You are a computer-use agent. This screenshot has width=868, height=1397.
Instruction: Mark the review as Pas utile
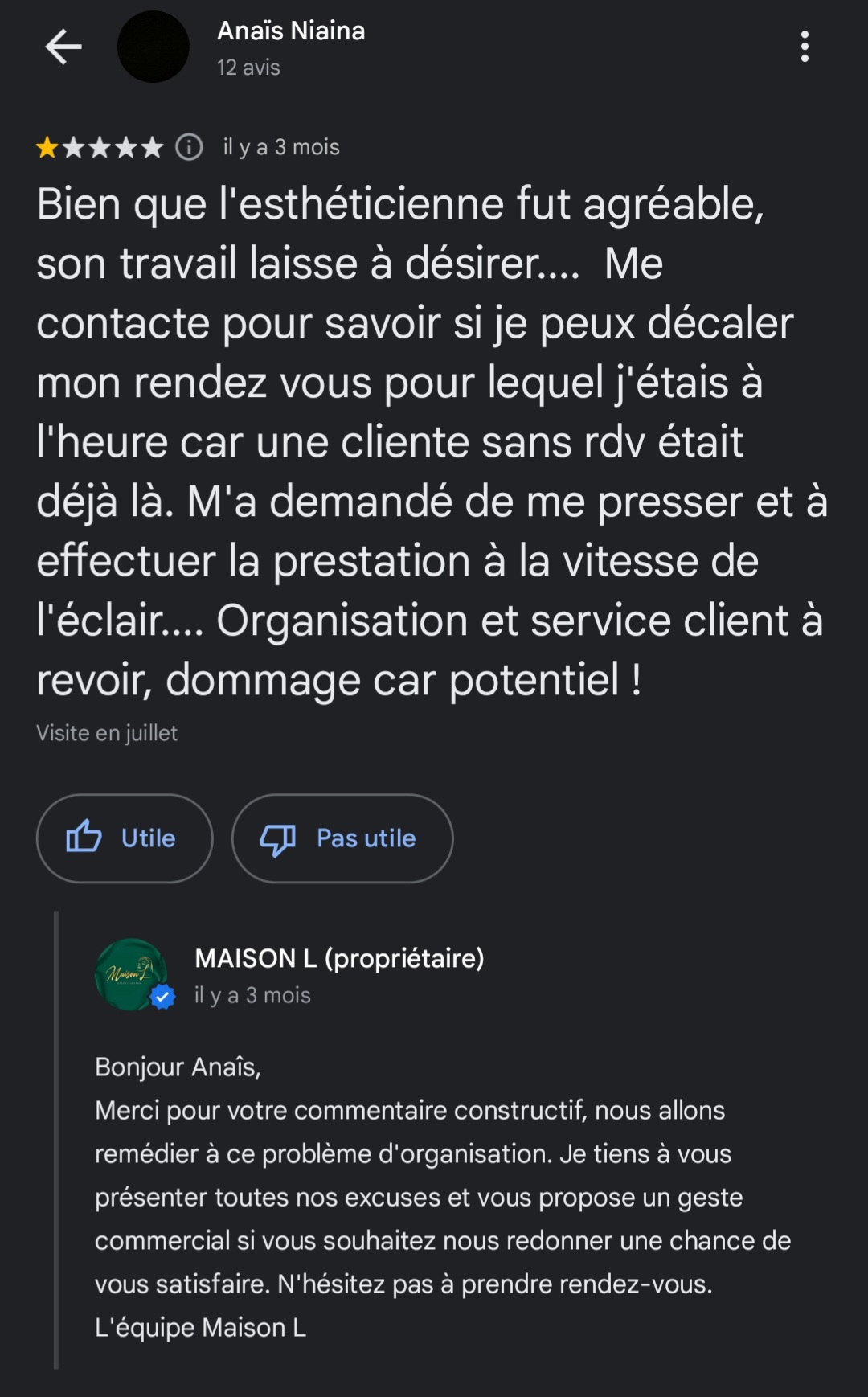point(342,838)
